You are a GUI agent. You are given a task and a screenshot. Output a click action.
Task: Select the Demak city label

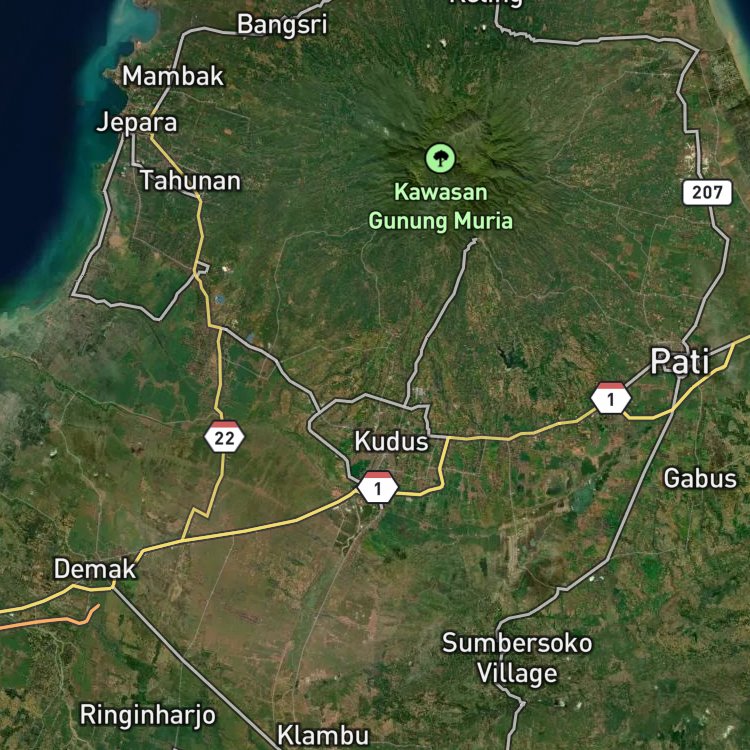point(95,569)
